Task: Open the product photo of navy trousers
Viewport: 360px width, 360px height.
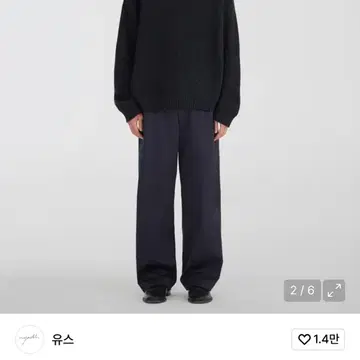Action: click(x=180, y=157)
